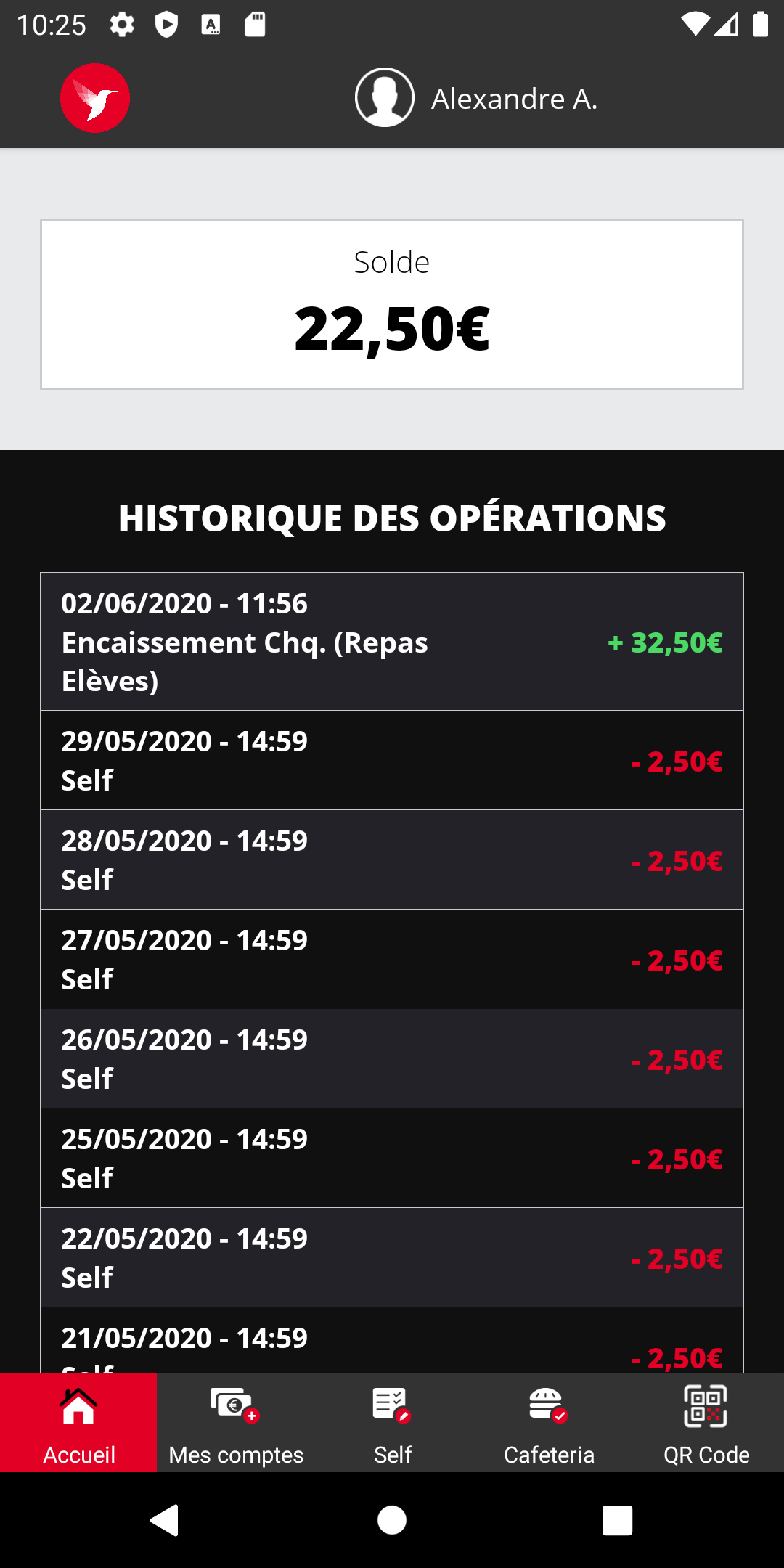Open the QR Code tab
Image resolution: width=784 pixels, height=1568 pixels.
(706, 1423)
